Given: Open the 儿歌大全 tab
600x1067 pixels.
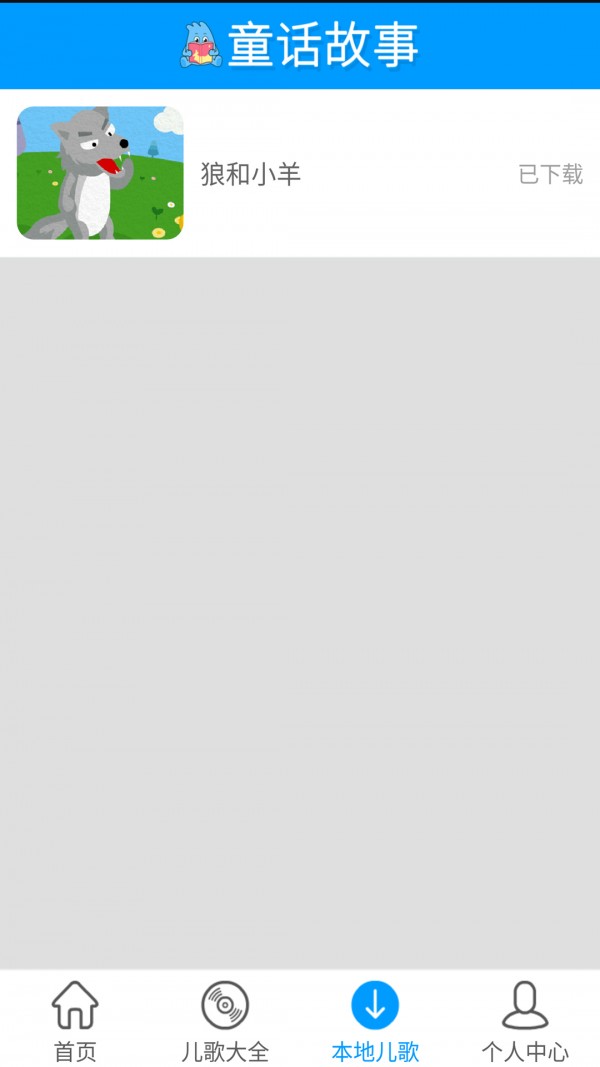Looking at the screenshot, I should pos(225,1020).
